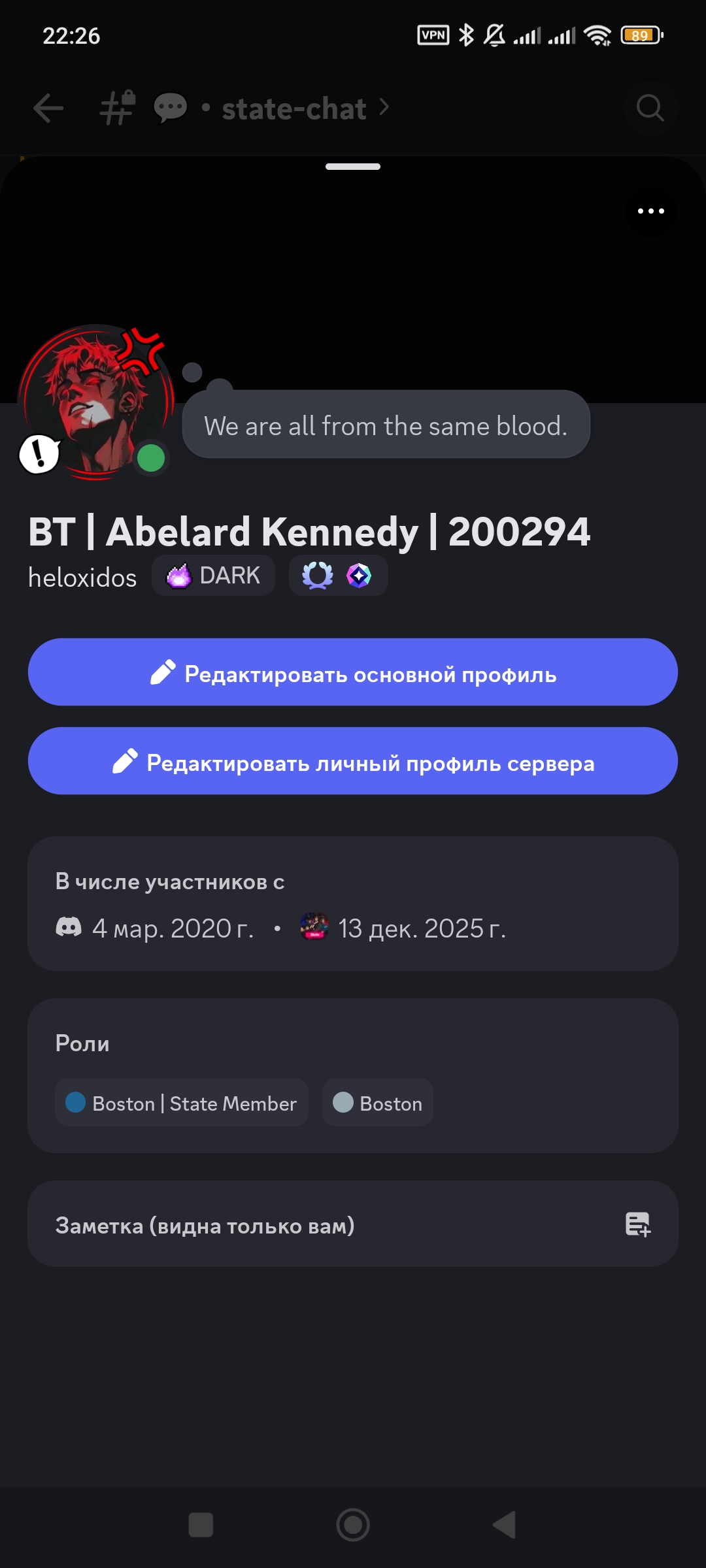Open the DARK server tag chip
This screenshot has height=1568, width=706.
[x=214, y=576]
